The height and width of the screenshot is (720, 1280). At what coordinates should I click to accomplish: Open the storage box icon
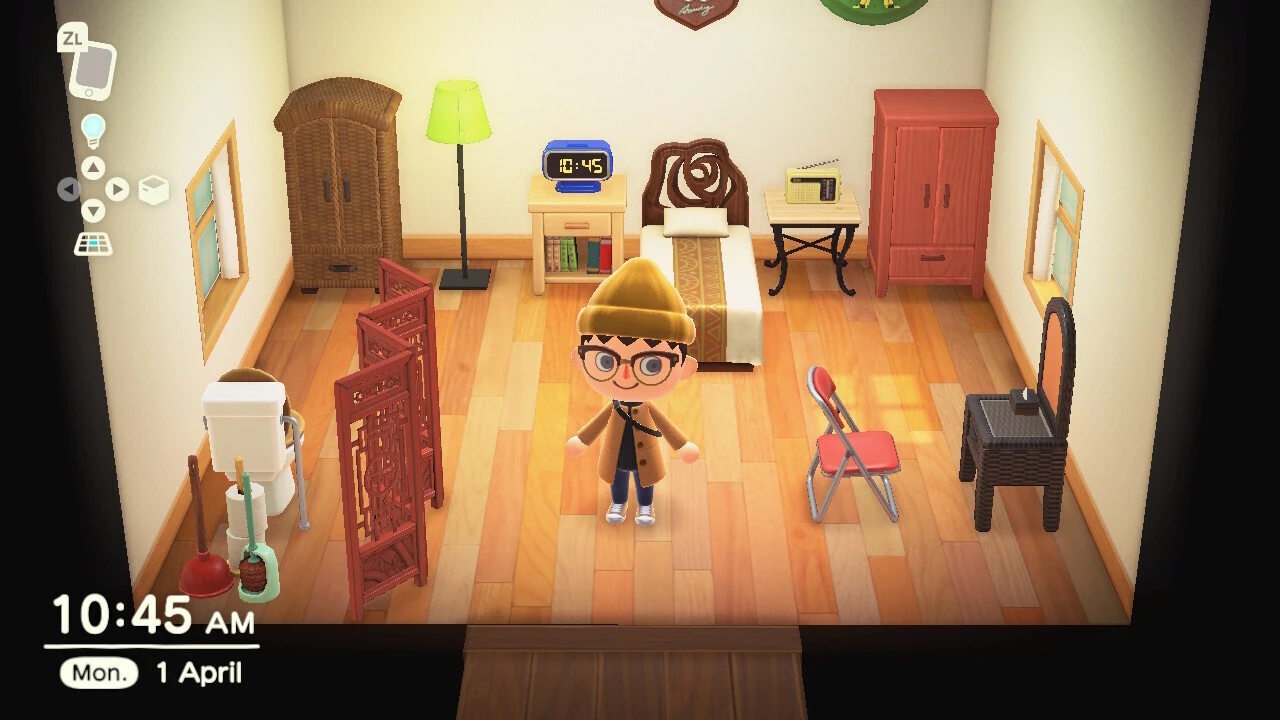[x=153, y=190]
